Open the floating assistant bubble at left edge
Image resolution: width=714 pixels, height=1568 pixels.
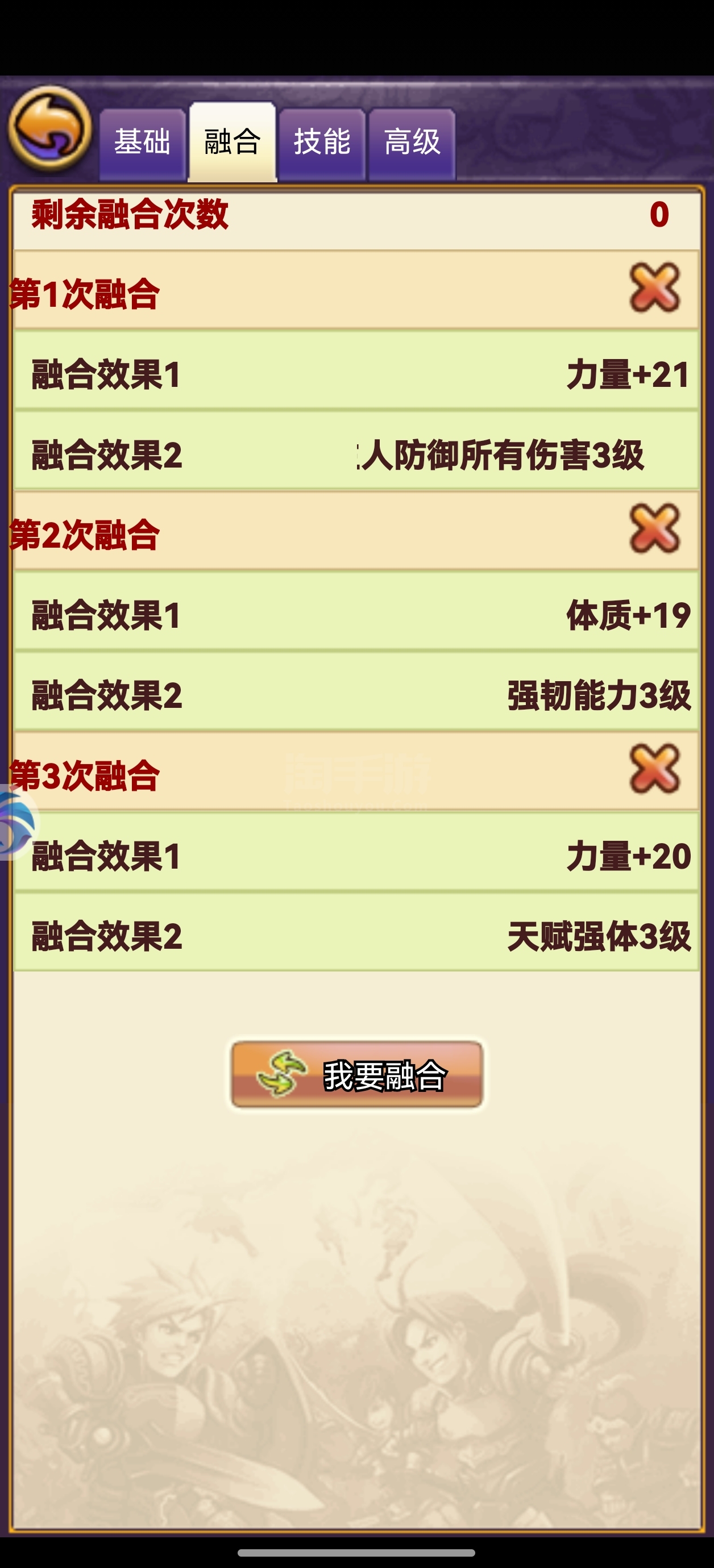[16, 823]
